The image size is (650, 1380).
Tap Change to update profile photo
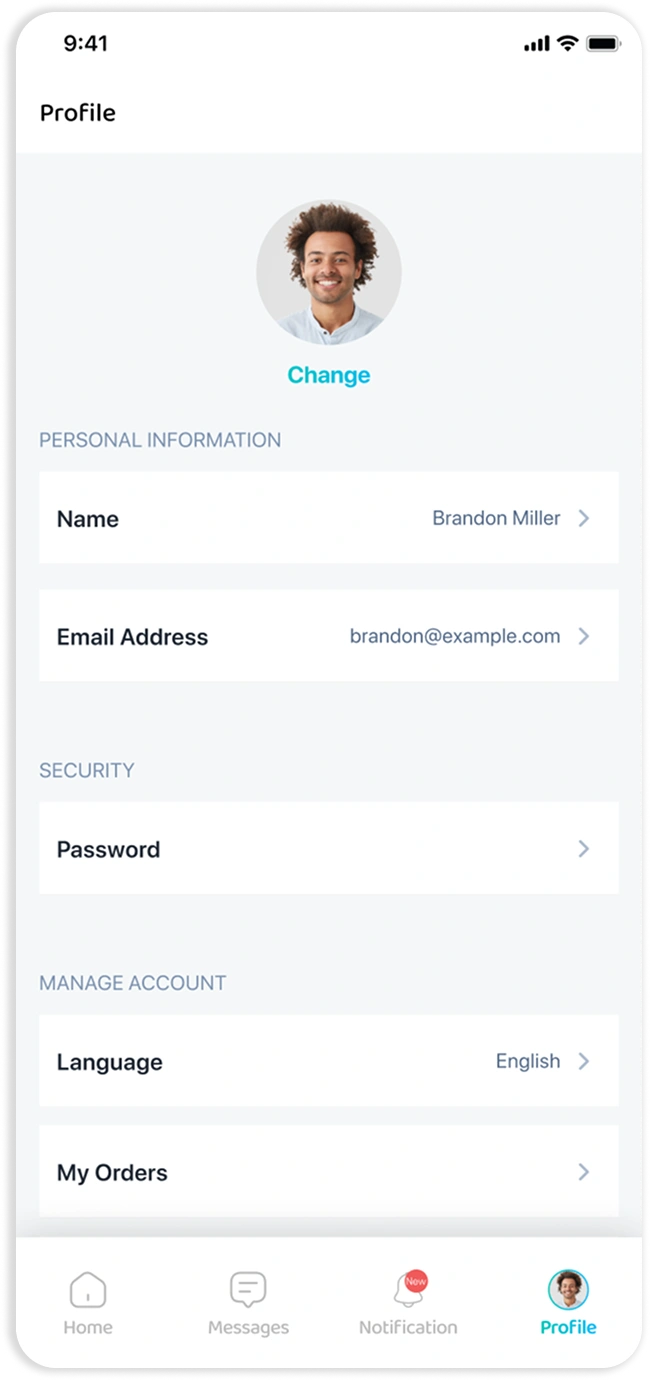[328, 375]
